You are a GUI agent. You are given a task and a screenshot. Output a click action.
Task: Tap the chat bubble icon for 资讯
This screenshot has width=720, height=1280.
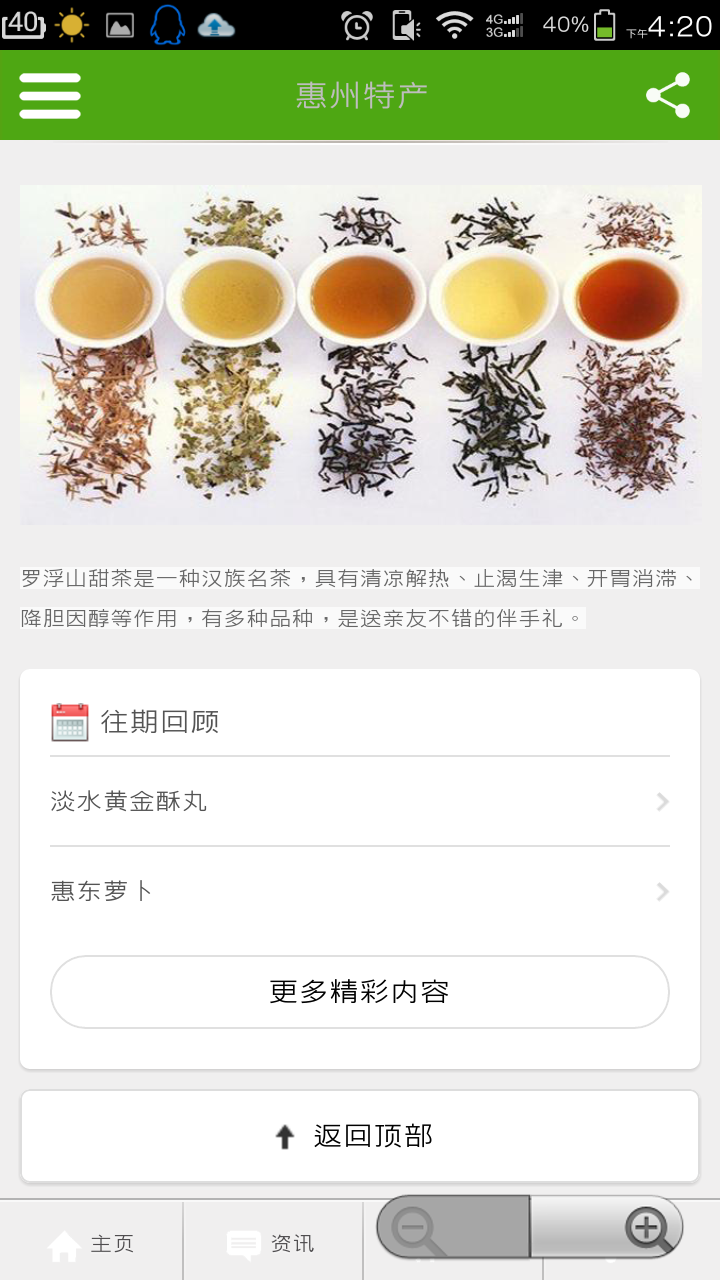245,1244
